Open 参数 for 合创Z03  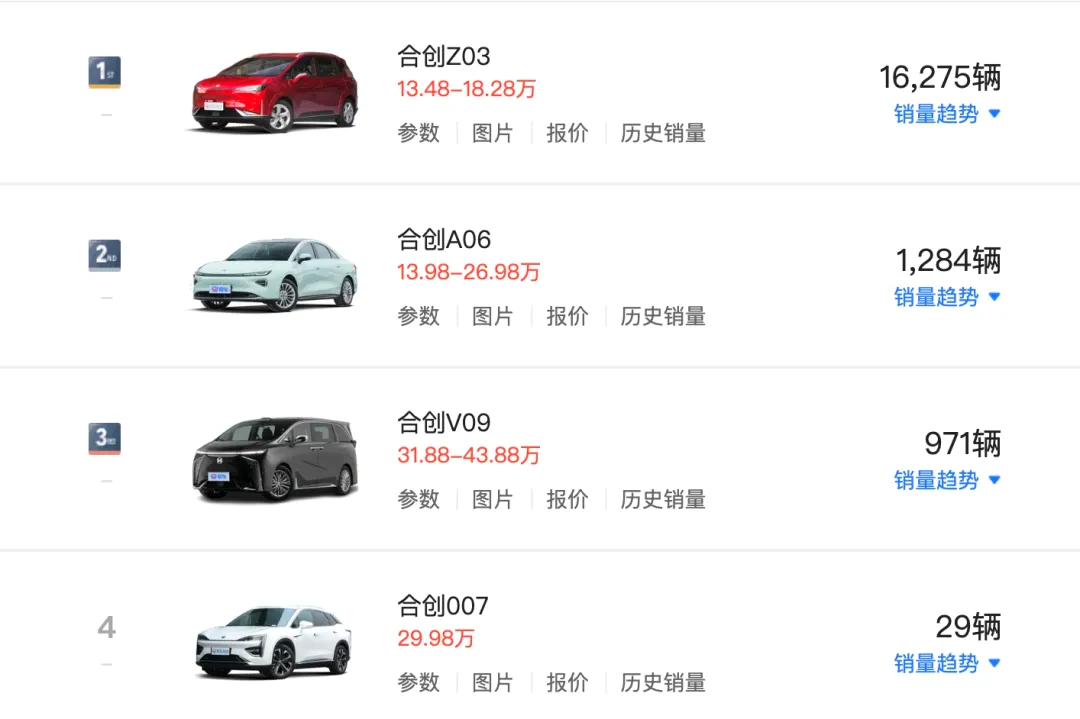[418, 133]
